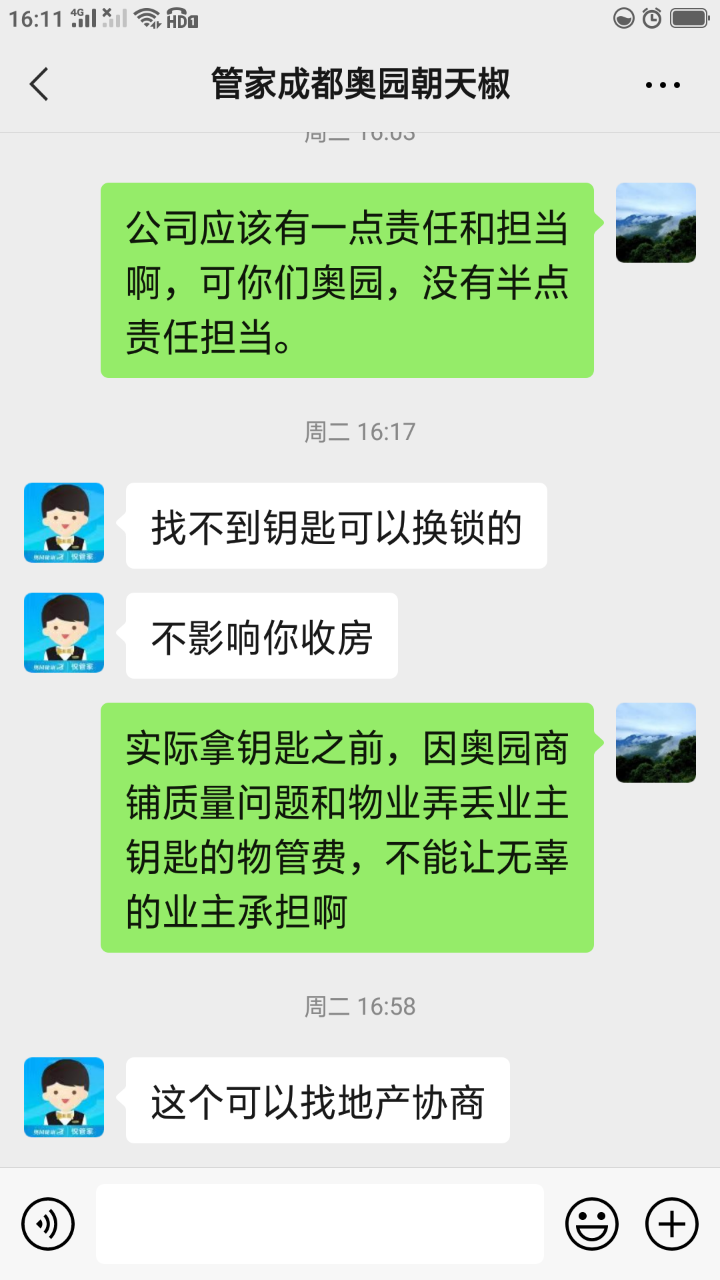Open the three-dot chat info menu
This screenshot has height=1280, width=720.
(x=663, y=86)
